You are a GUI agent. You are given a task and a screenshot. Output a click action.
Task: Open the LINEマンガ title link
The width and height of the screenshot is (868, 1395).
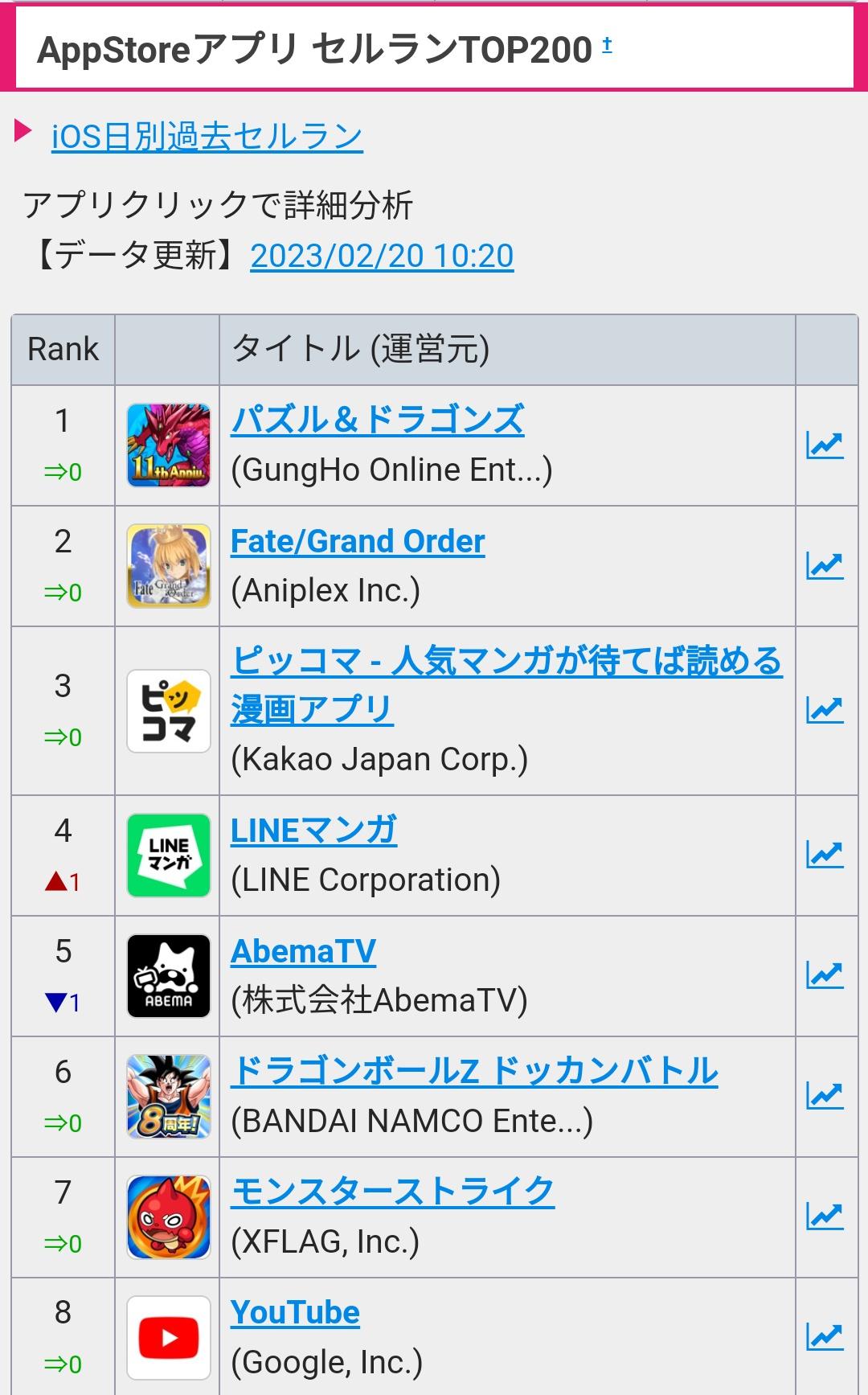point(313,831)
